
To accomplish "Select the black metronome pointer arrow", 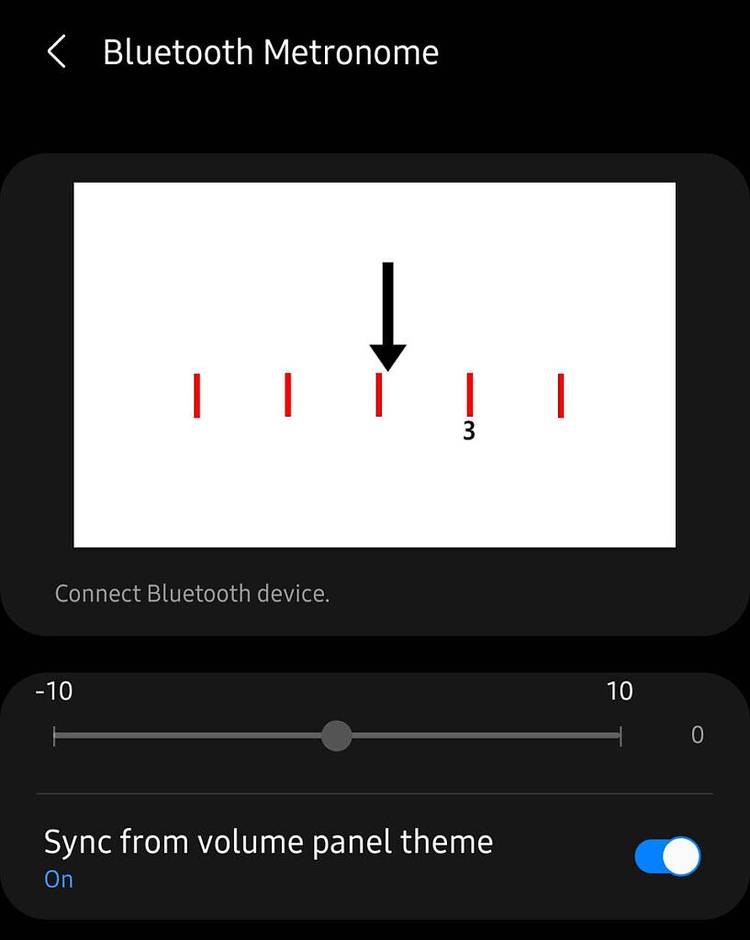I will (x=388, y=315).
